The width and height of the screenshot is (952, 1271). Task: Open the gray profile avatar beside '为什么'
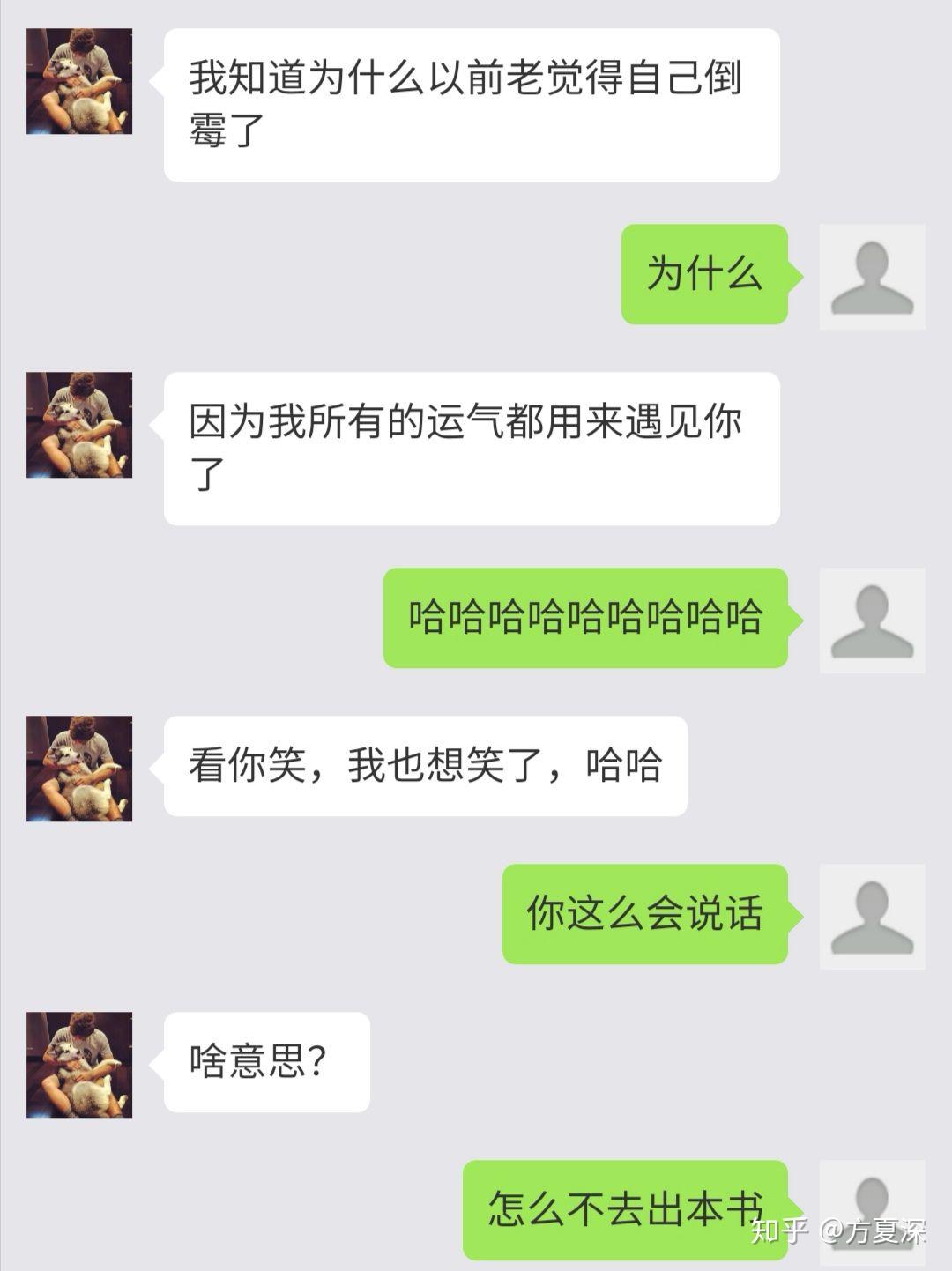873,273
